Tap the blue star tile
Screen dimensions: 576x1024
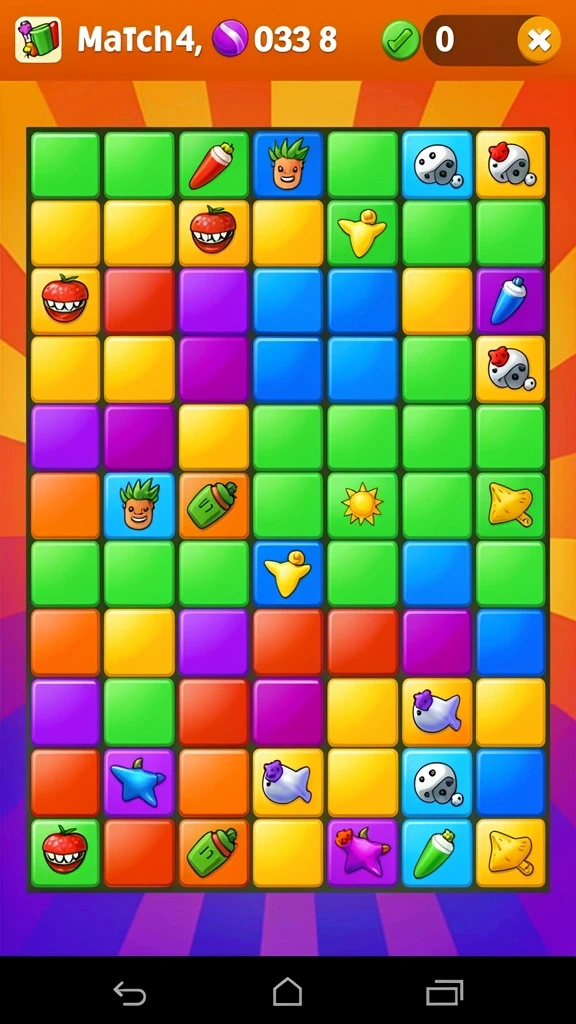[139, 782]
